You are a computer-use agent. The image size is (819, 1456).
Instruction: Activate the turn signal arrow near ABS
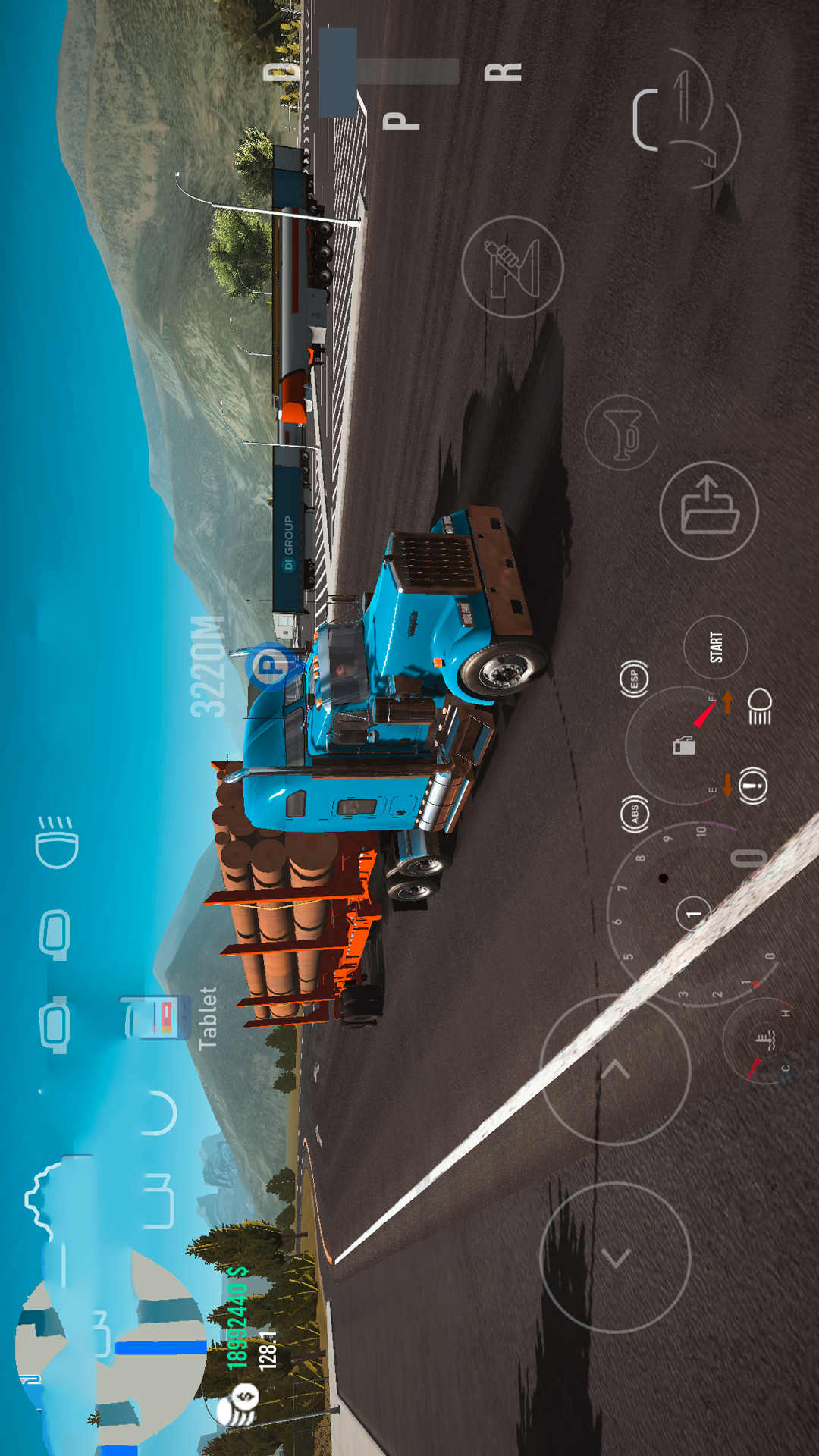click(x=727, y=785)
